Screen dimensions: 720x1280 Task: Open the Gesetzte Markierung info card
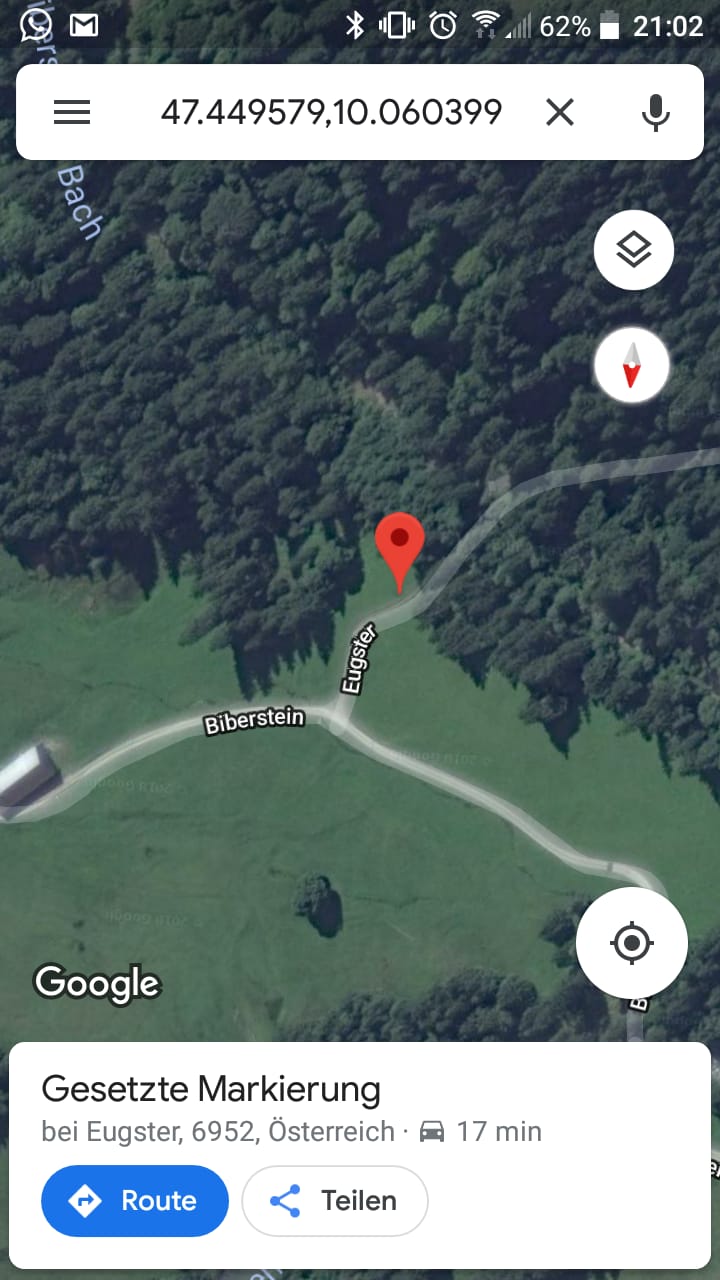(x=360, y=1109)
